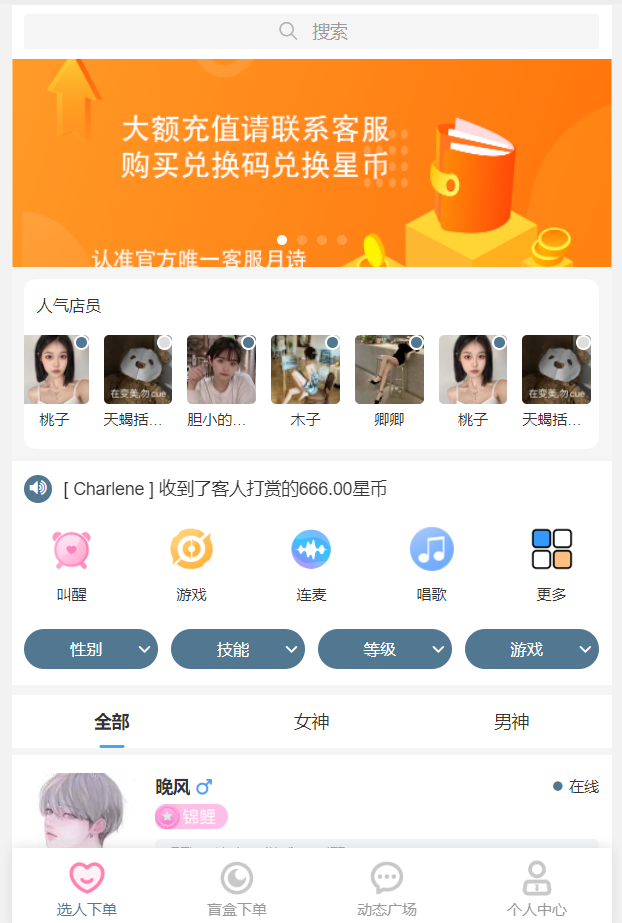Switch to the 男神 tab
This screenshot has height=923, width=622.
click(x=511, y=721)
